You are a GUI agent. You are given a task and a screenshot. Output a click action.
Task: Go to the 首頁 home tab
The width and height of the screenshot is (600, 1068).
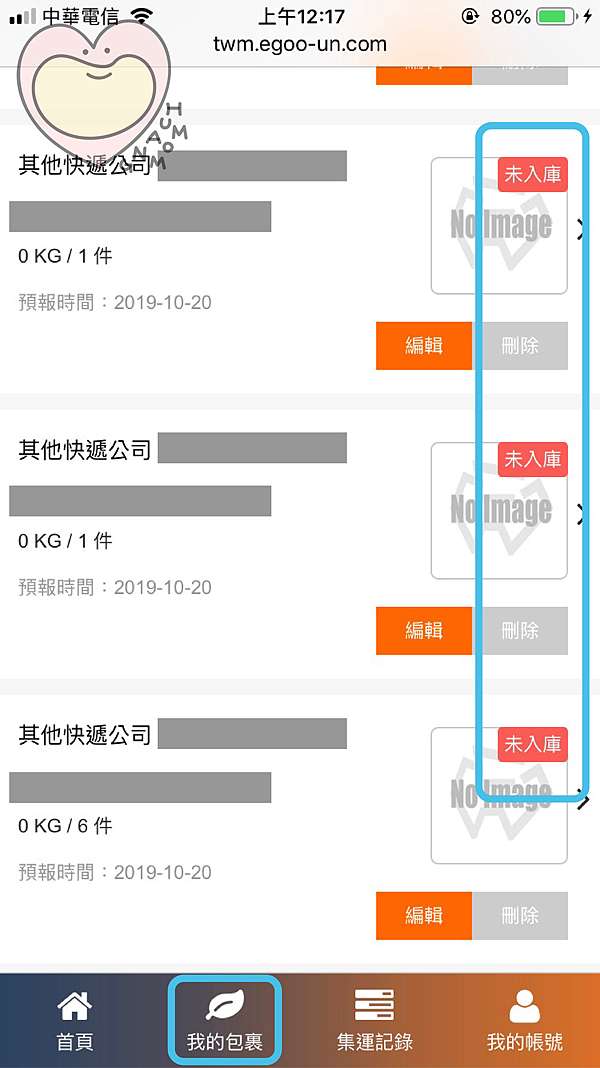point(75,1020)
